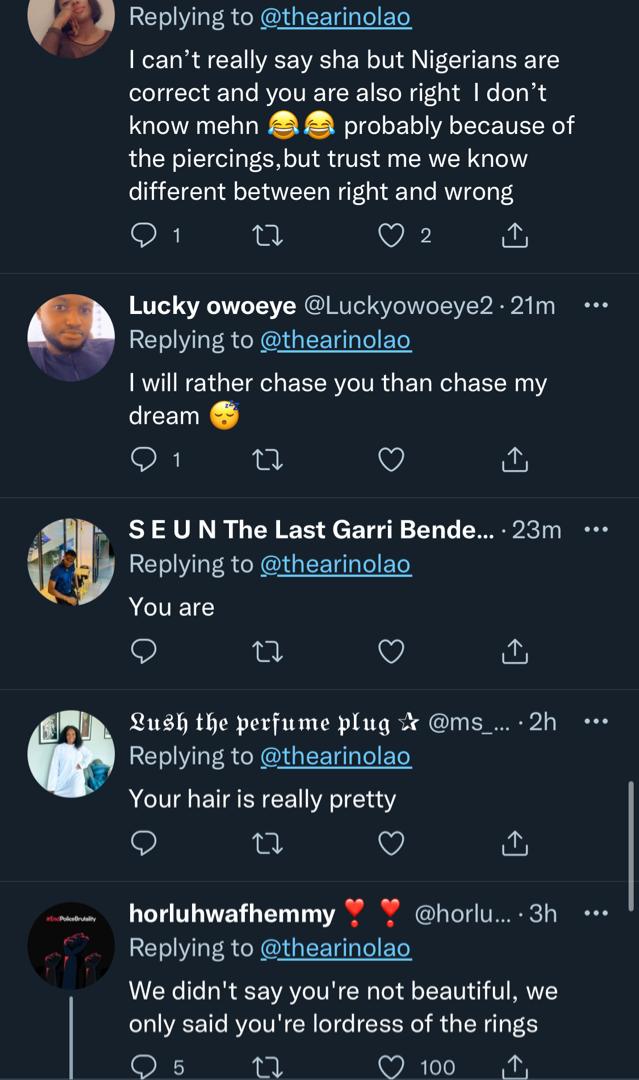Share the "different between right and wrong" reply
This screenshot has height=1080, width=639.
(x=513, y=236)
